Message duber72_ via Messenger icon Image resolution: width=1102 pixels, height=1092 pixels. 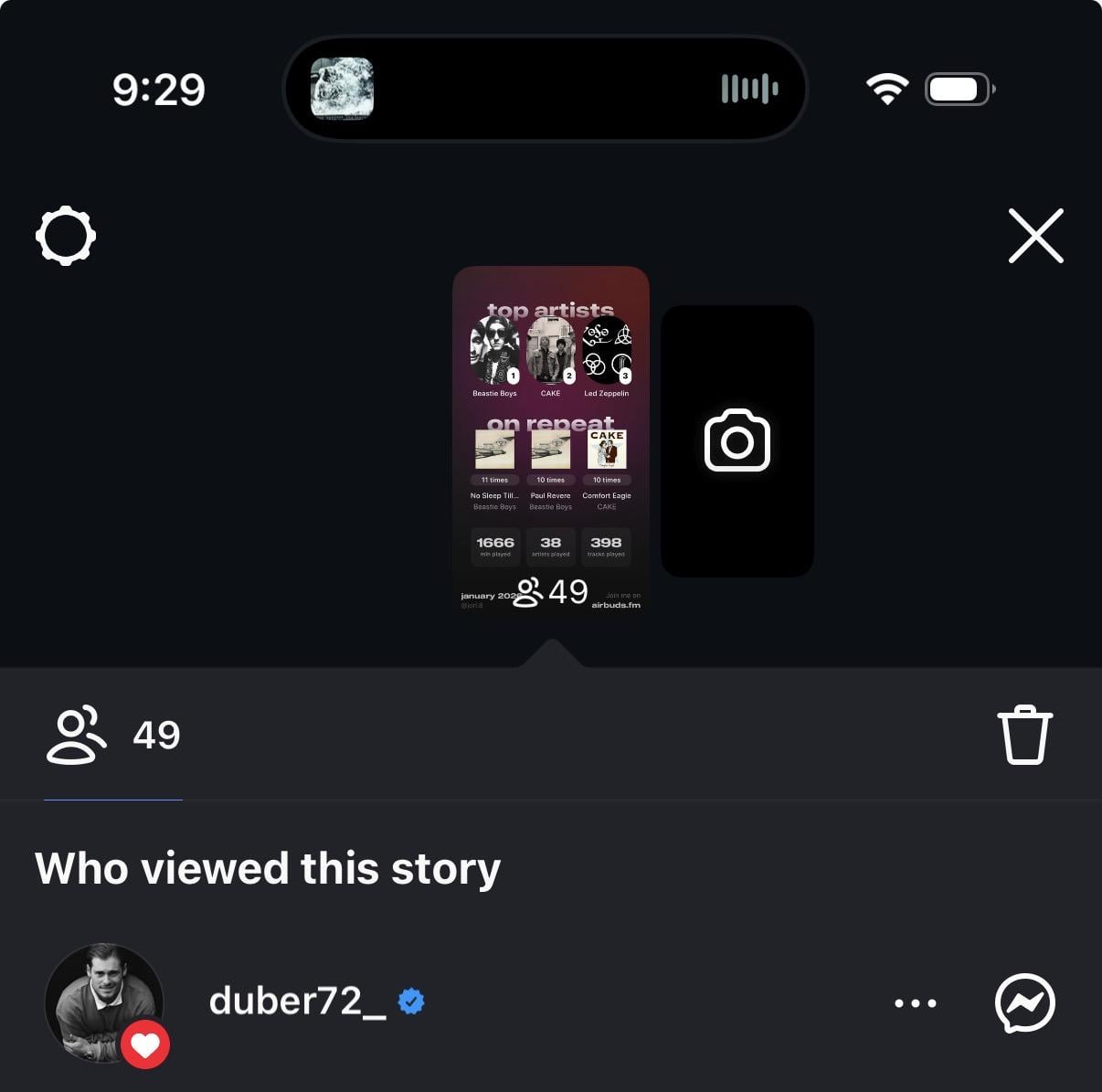(1024, 1002)
